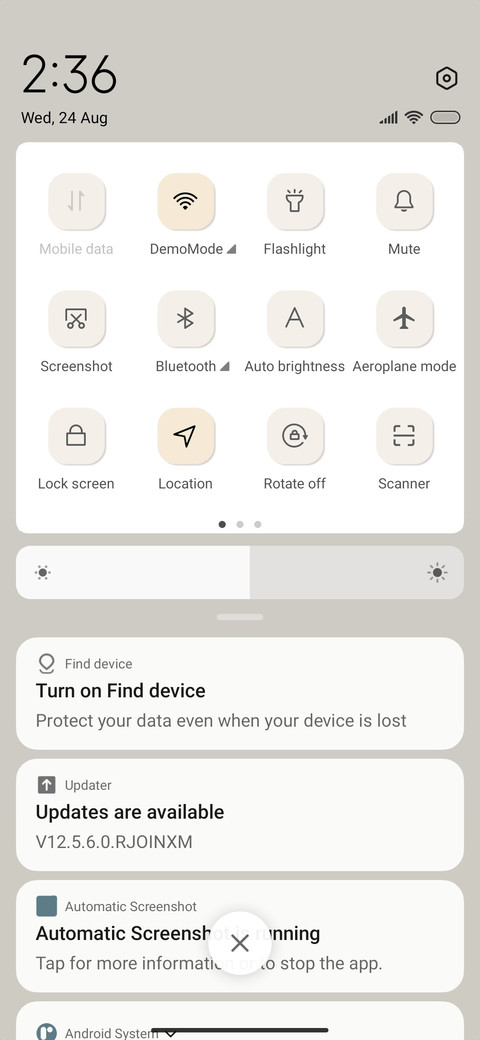Image resolution: width=480 pixels, height=1040 pixels.
Task: Tap the brightness slider to set a level
Action: tap(240, 572)
